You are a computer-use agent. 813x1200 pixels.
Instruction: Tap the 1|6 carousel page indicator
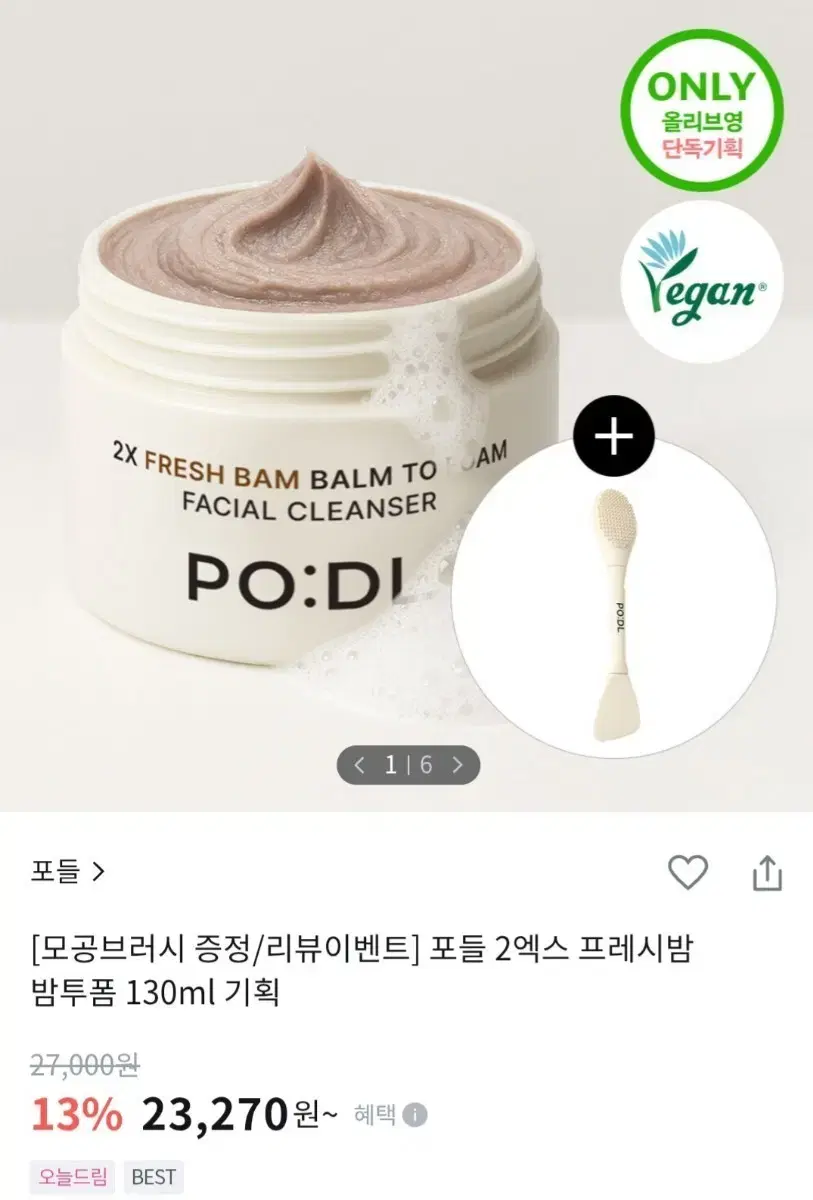point(409,763)
